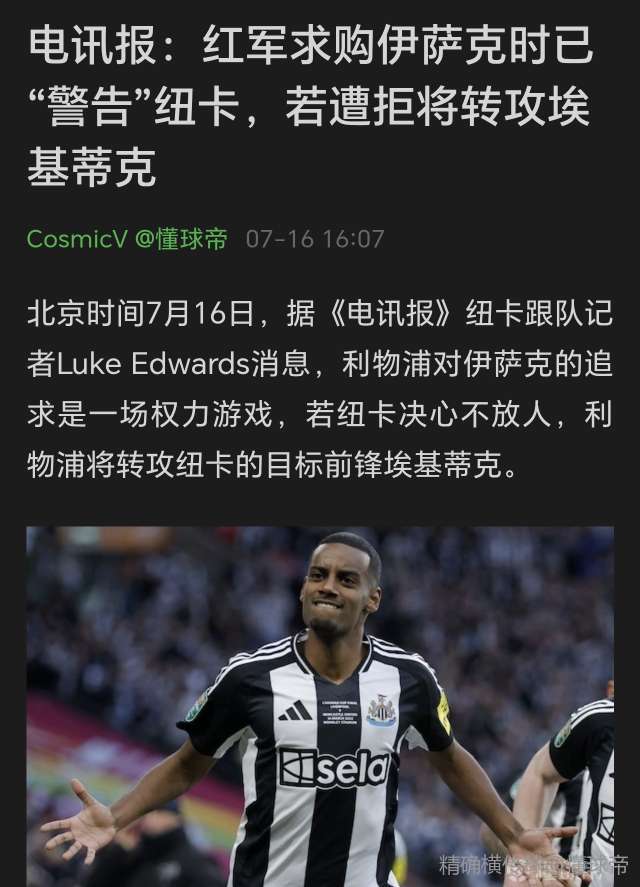Open the Isak article photo

[x=320, y=705]
